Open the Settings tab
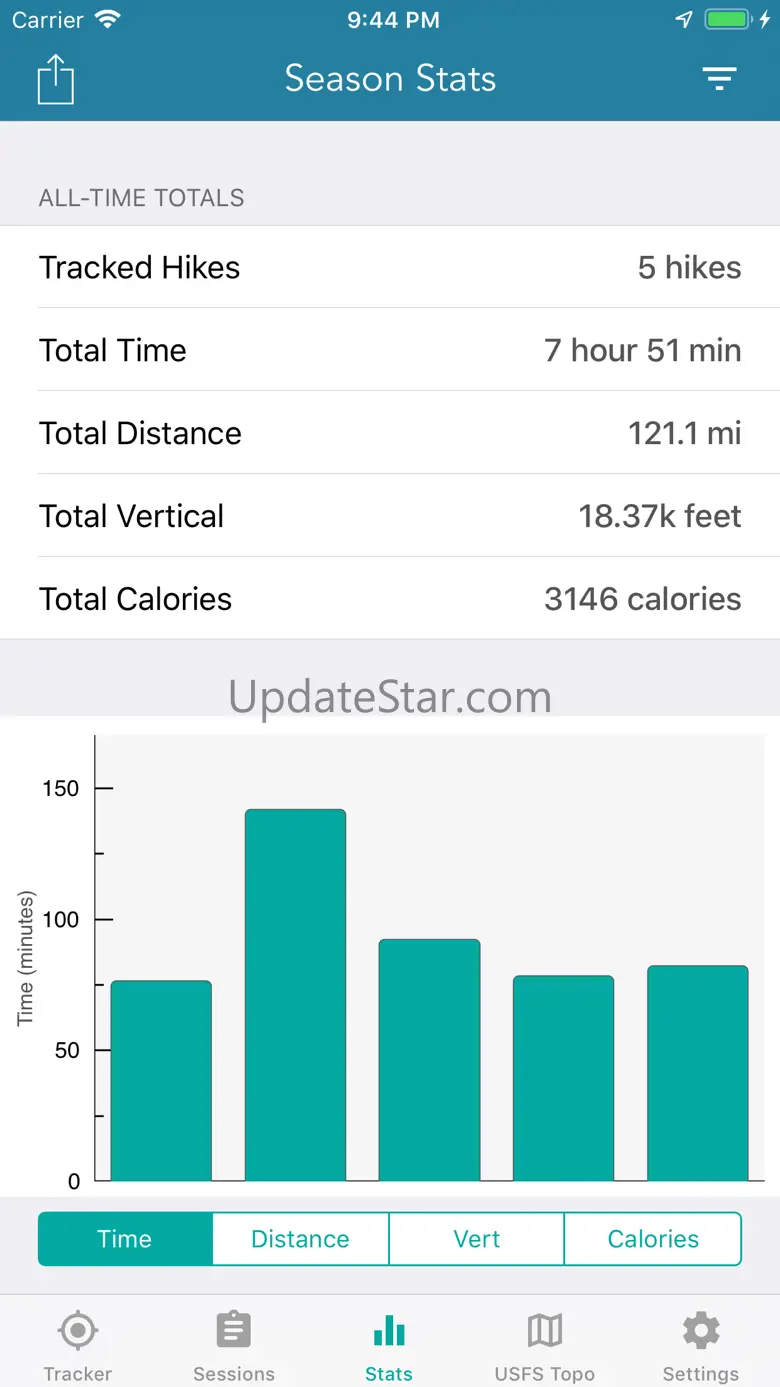This screenshot has height=1387, width=780. click(x=701, y=1346)
